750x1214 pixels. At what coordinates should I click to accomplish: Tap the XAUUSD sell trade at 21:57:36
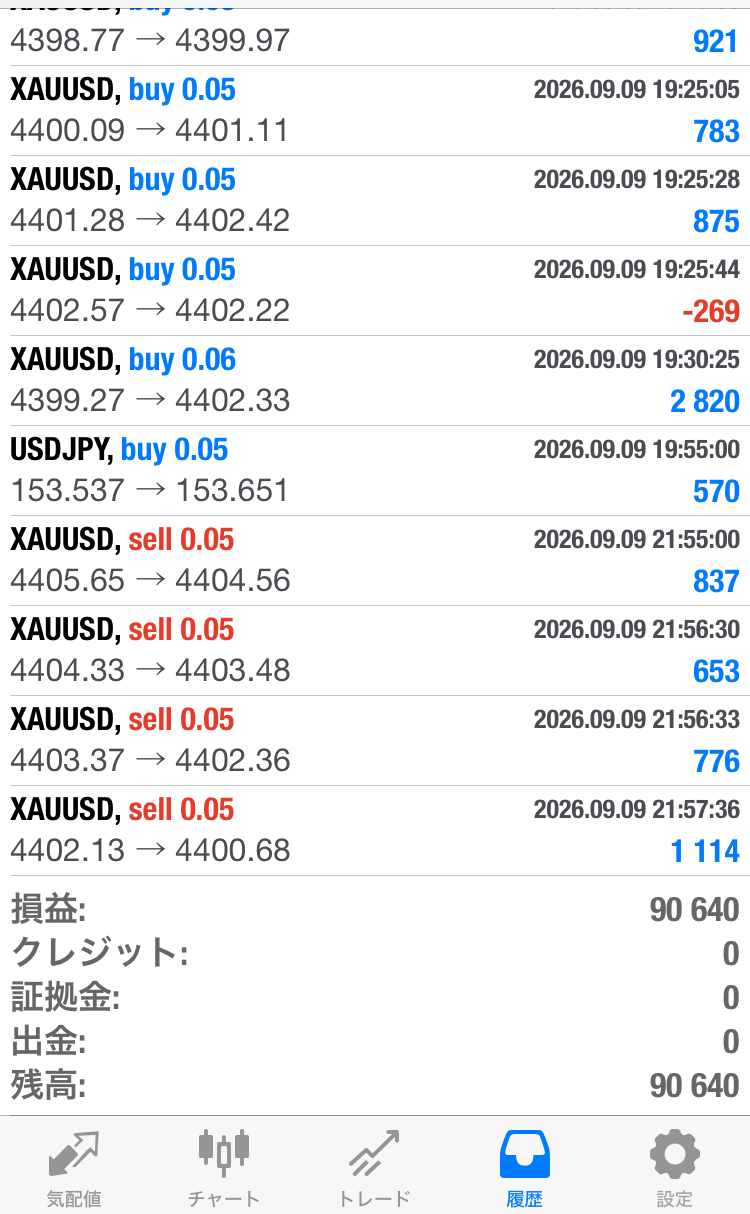tap(375, 831)
